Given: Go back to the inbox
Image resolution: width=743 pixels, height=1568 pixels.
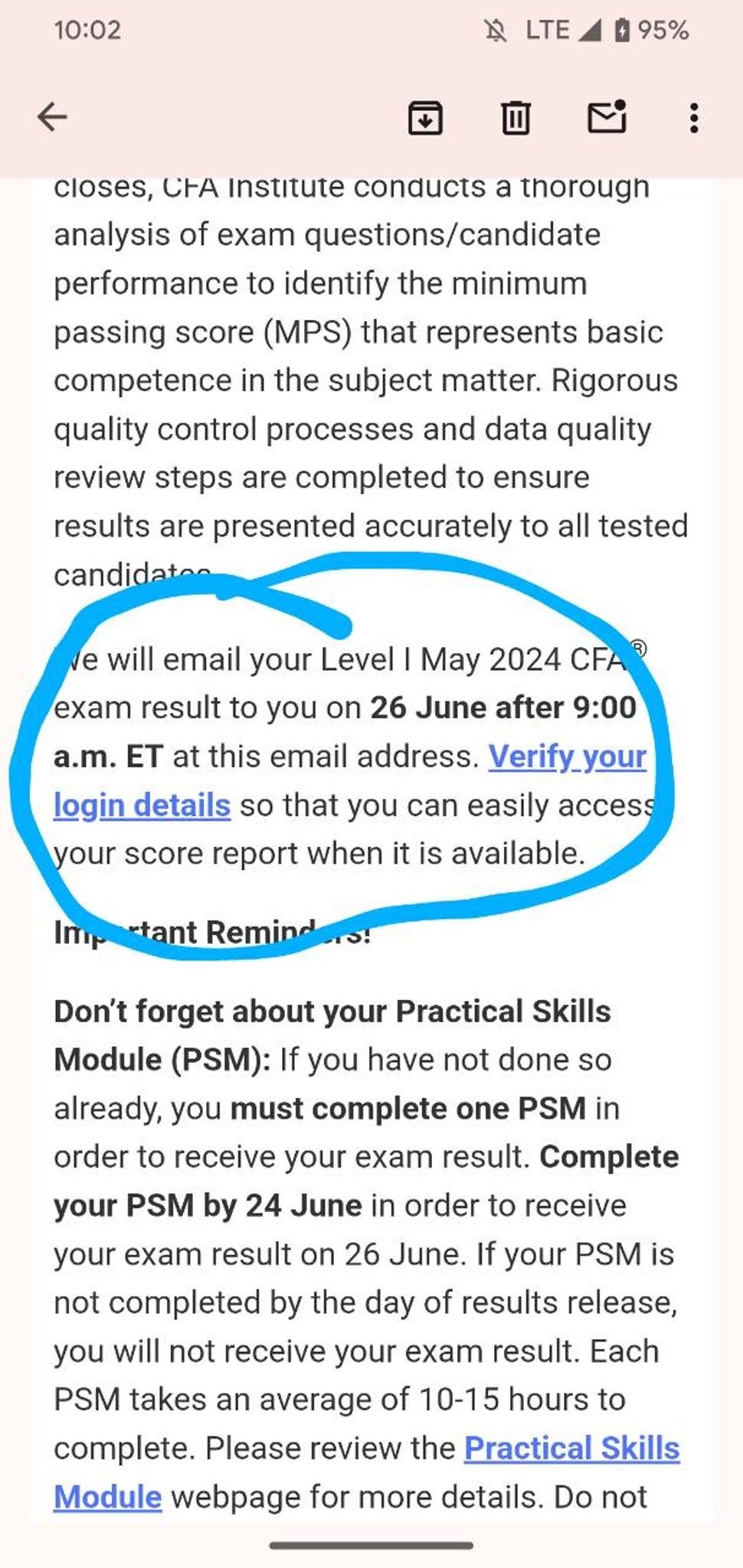Looking at the screenshot, I should tap(52, 117).
